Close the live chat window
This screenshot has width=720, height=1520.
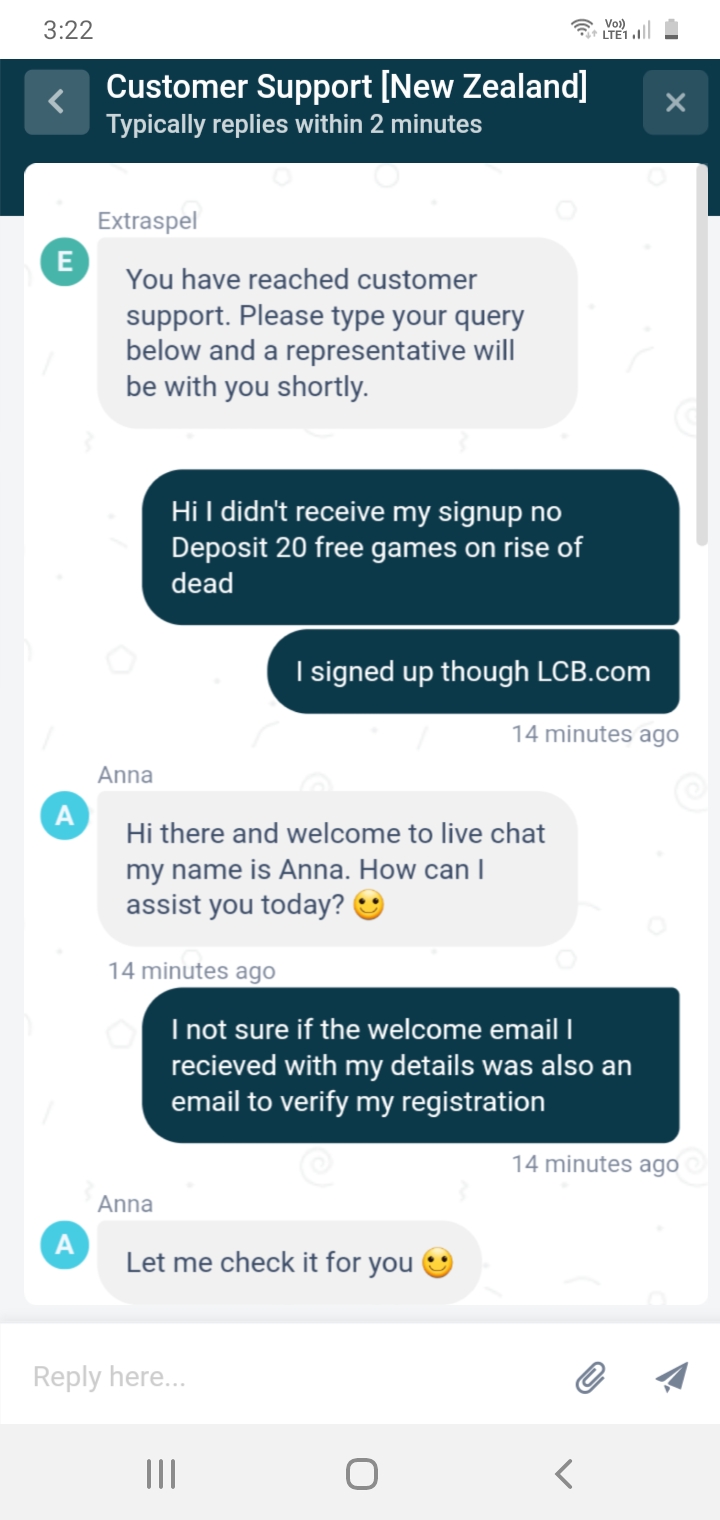[675, 102]
